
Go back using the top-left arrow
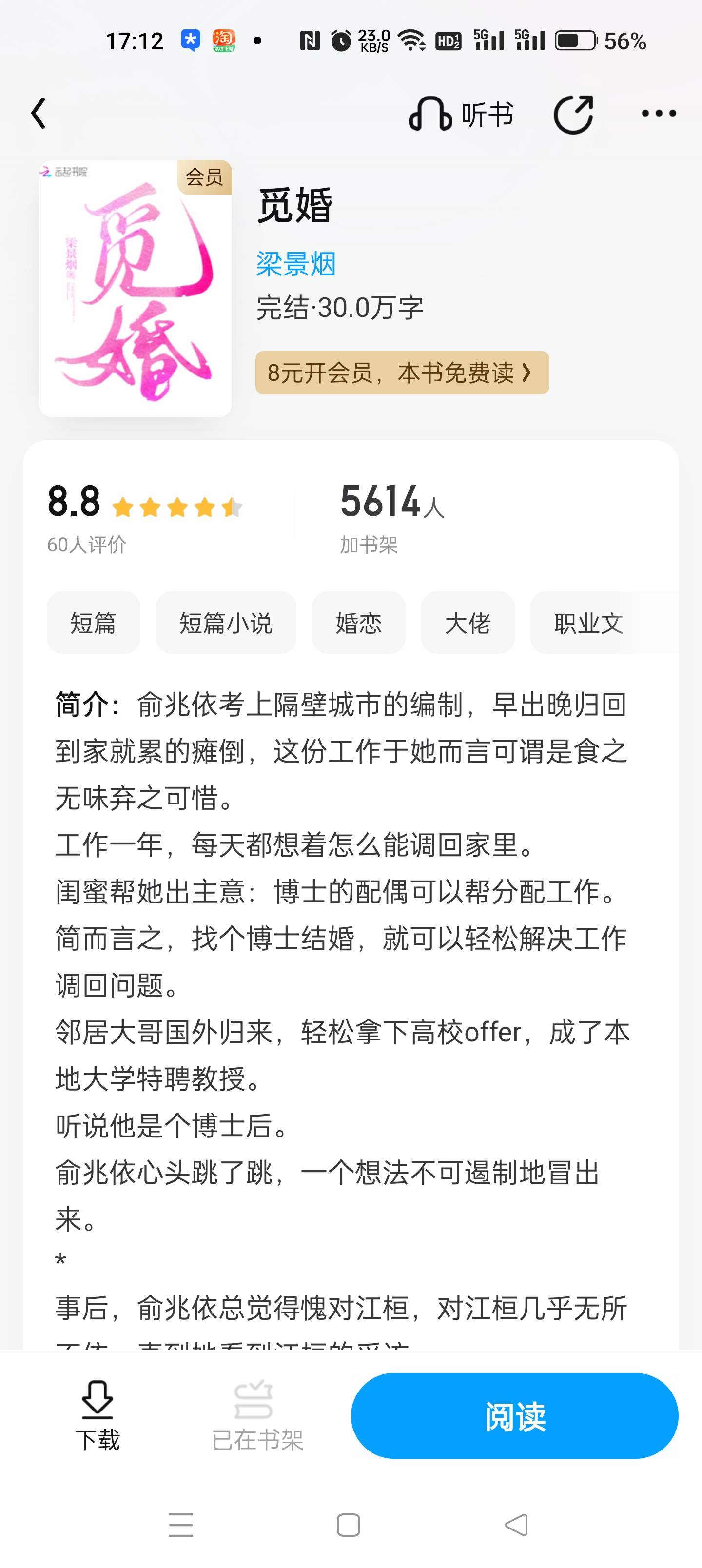point(39,114)
